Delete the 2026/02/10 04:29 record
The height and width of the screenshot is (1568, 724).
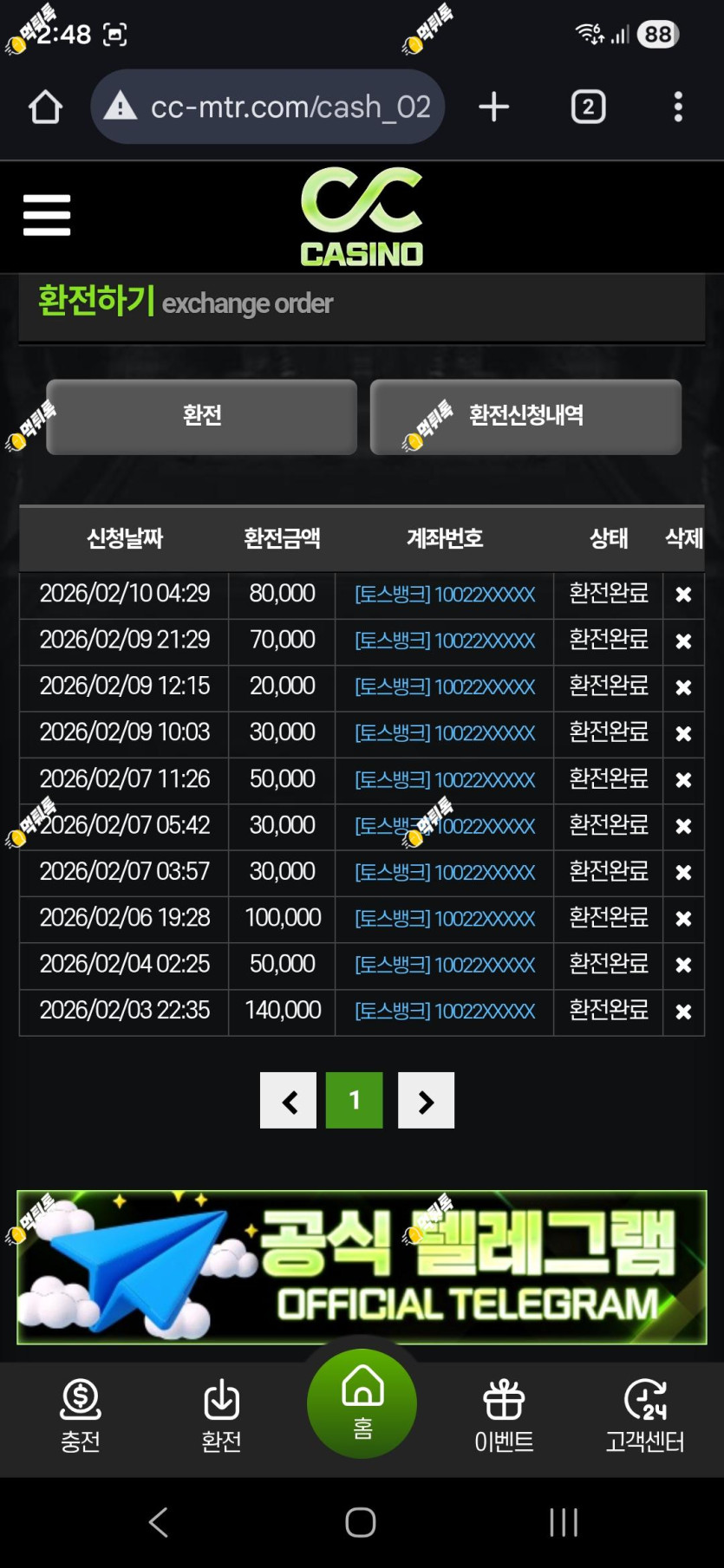(x=683, y=595)
